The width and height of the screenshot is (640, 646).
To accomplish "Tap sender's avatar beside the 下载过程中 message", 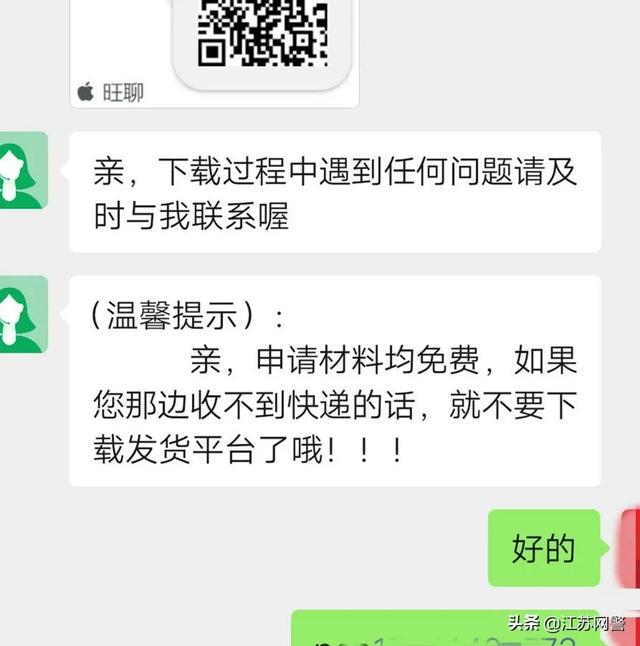I will [22, 170].
